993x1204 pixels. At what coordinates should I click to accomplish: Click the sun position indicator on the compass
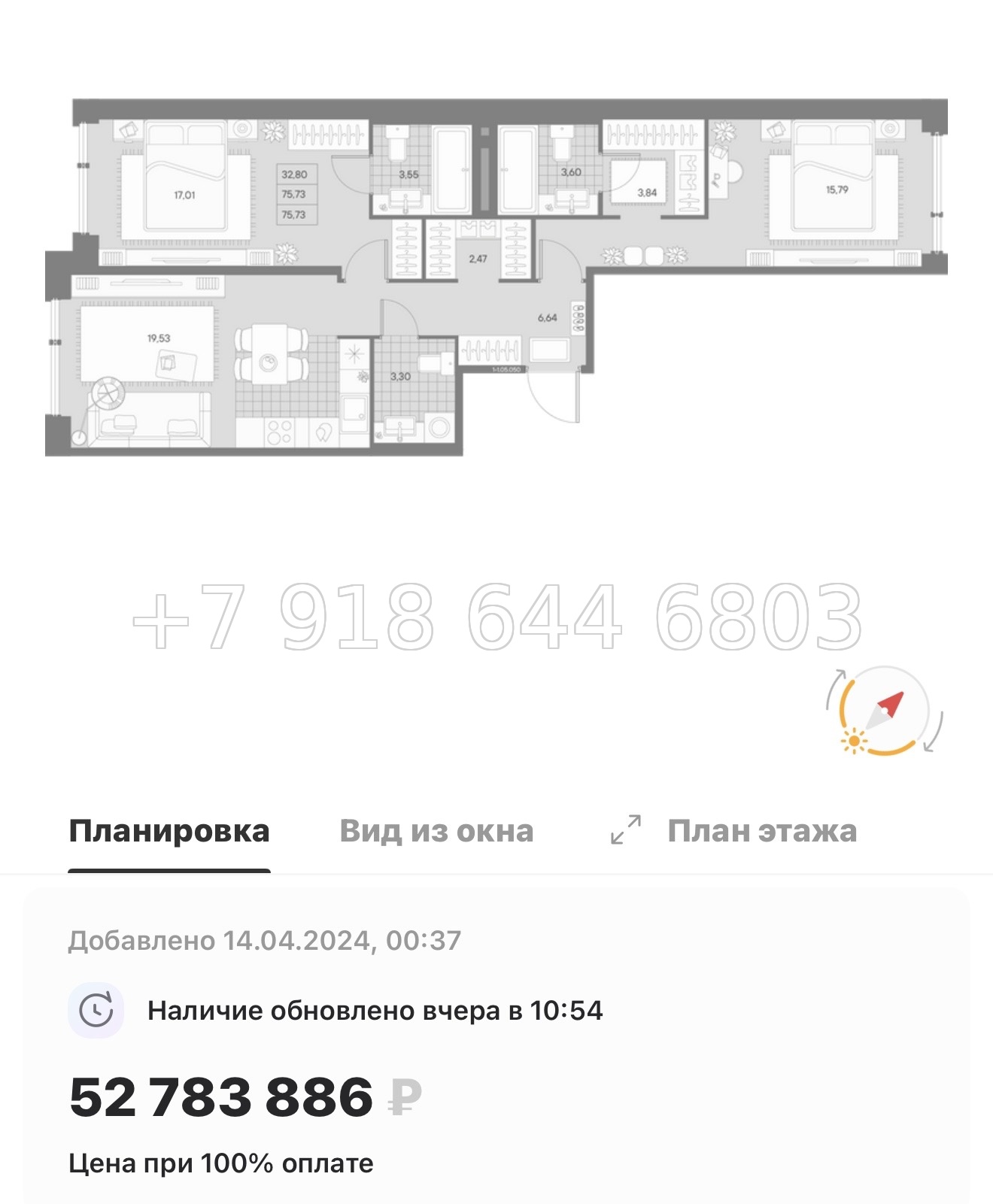click(854, 743)
